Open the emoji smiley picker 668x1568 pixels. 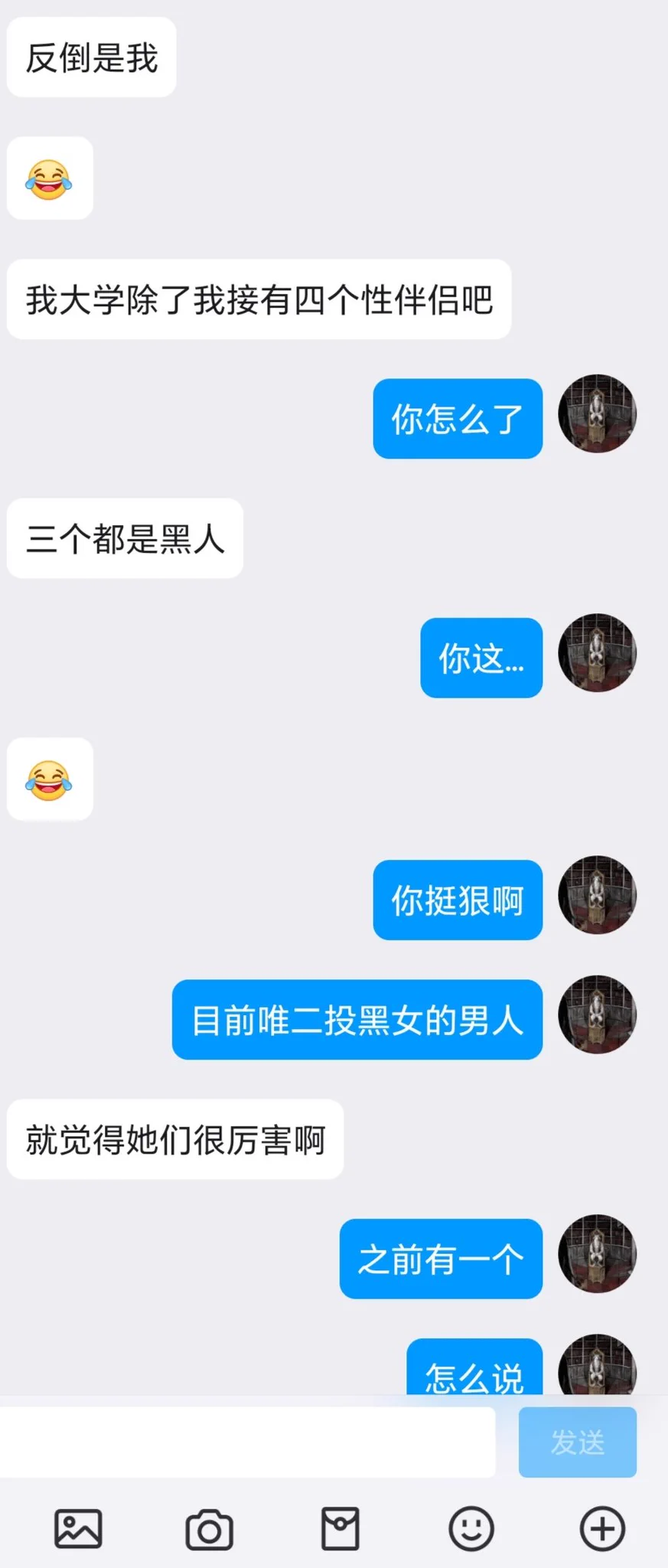coord(471,1529)
